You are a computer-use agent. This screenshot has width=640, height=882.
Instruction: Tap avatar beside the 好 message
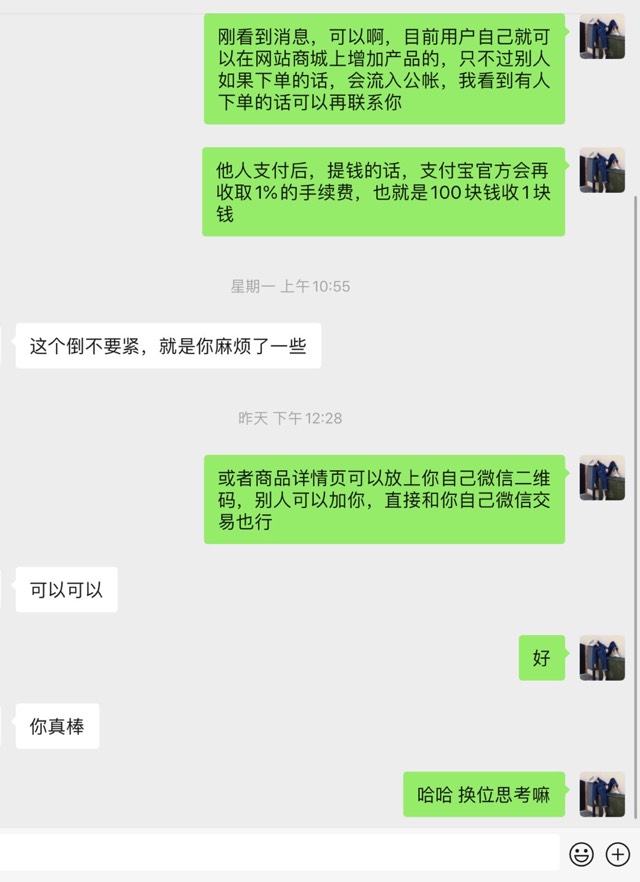click(602, 657)
